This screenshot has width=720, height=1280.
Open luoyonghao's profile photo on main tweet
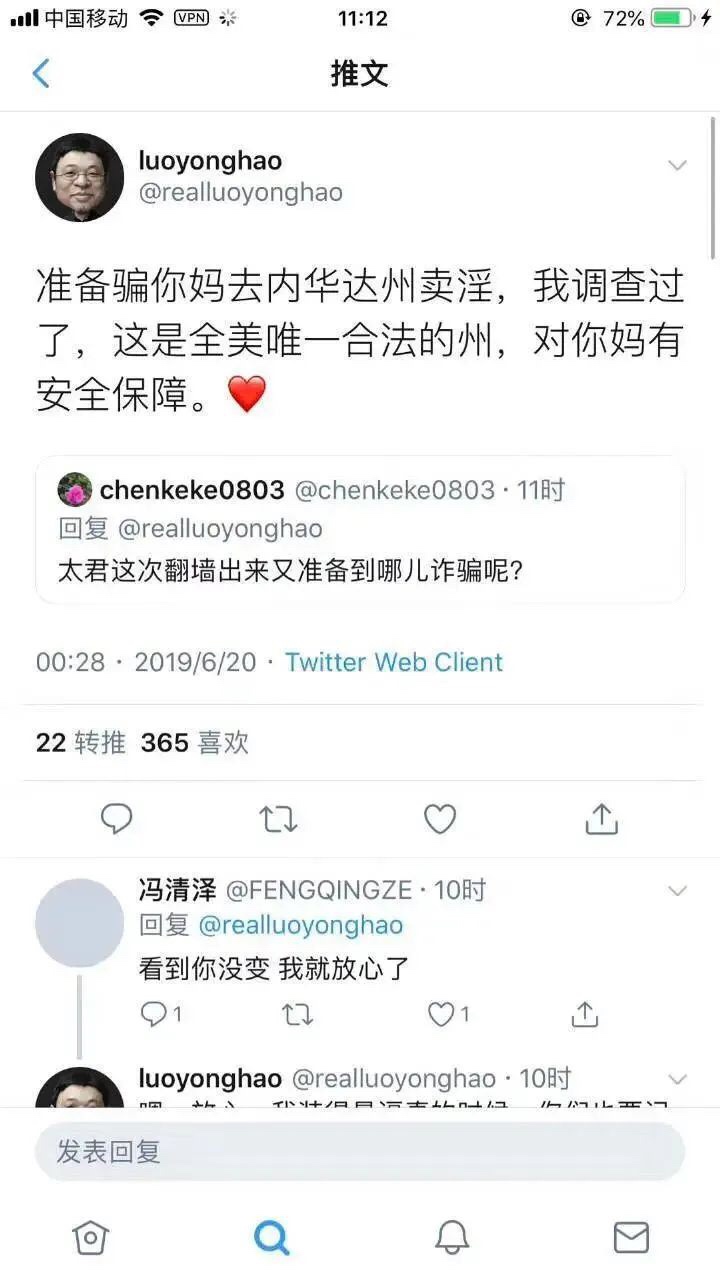pyautogui.click(x=79, y=177)
